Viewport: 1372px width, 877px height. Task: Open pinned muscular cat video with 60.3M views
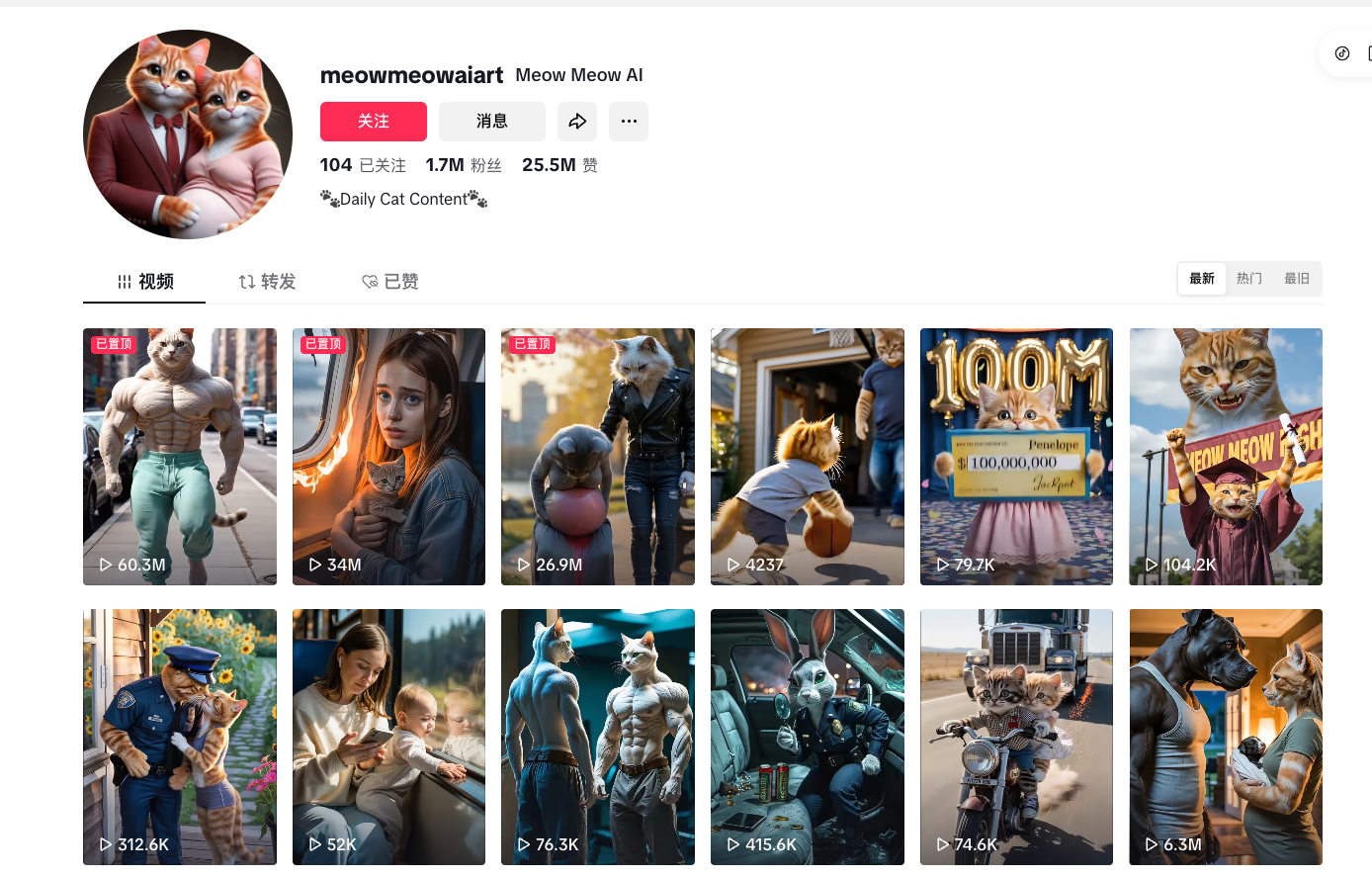[179, 456]
